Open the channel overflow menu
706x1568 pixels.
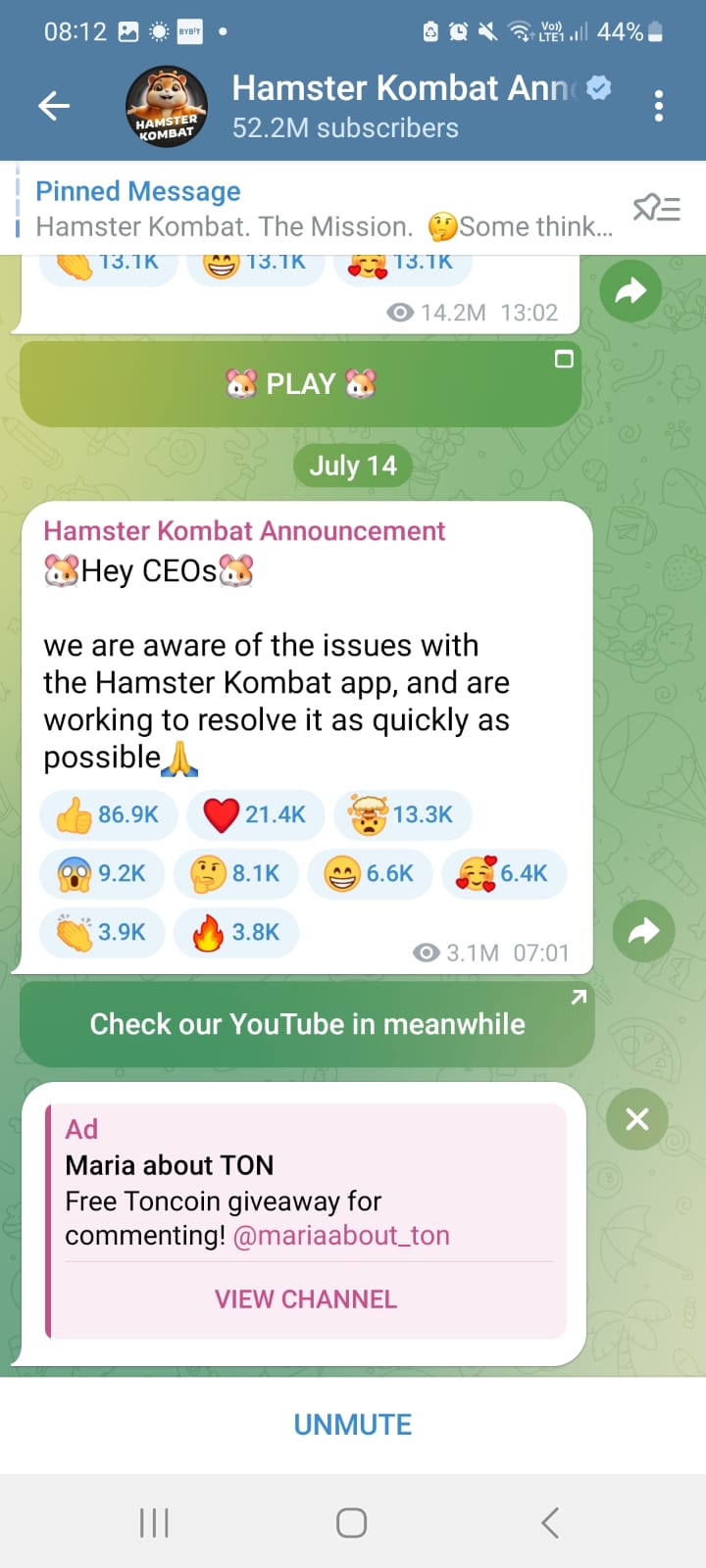(658, 106)
